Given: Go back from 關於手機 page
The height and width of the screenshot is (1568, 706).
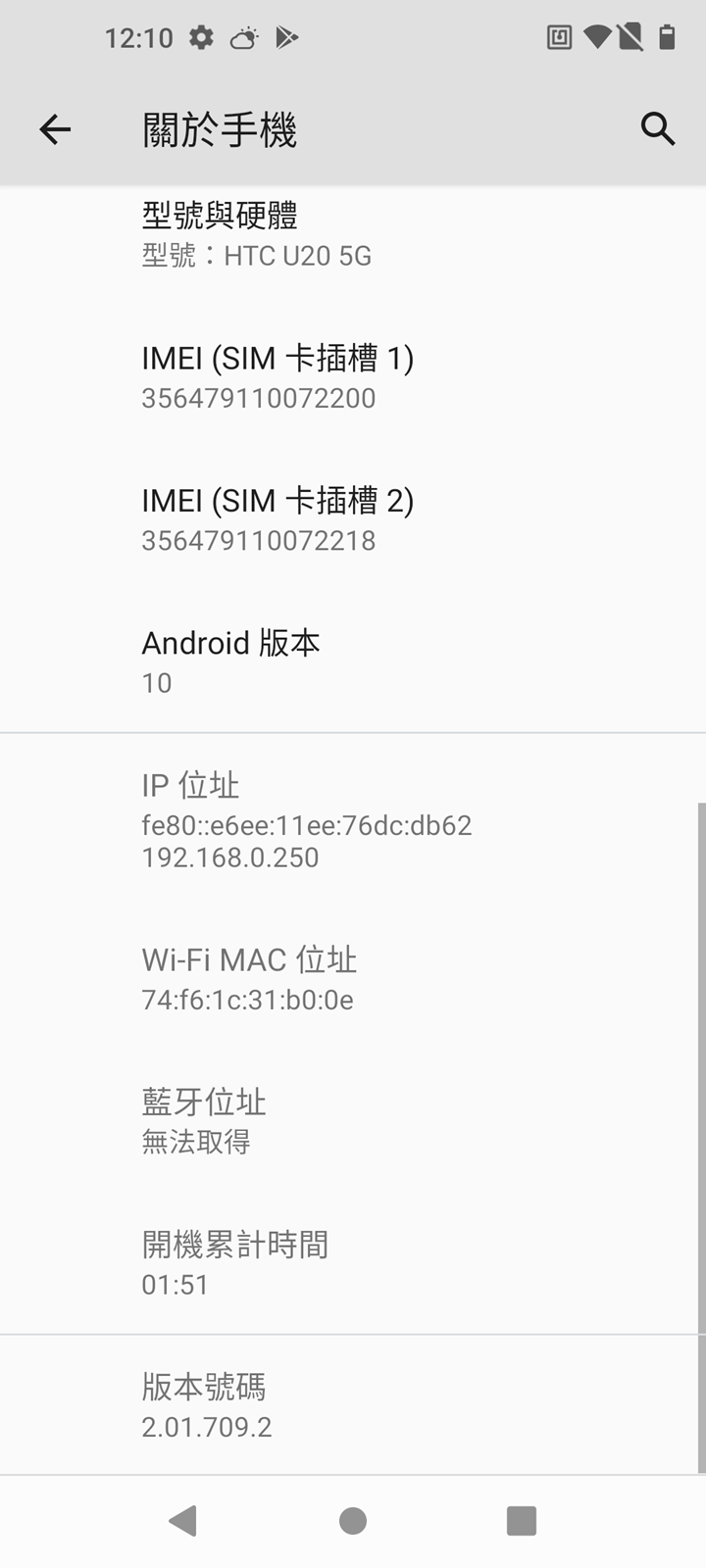Looking at the screenshot, I should tap(55, 128).
